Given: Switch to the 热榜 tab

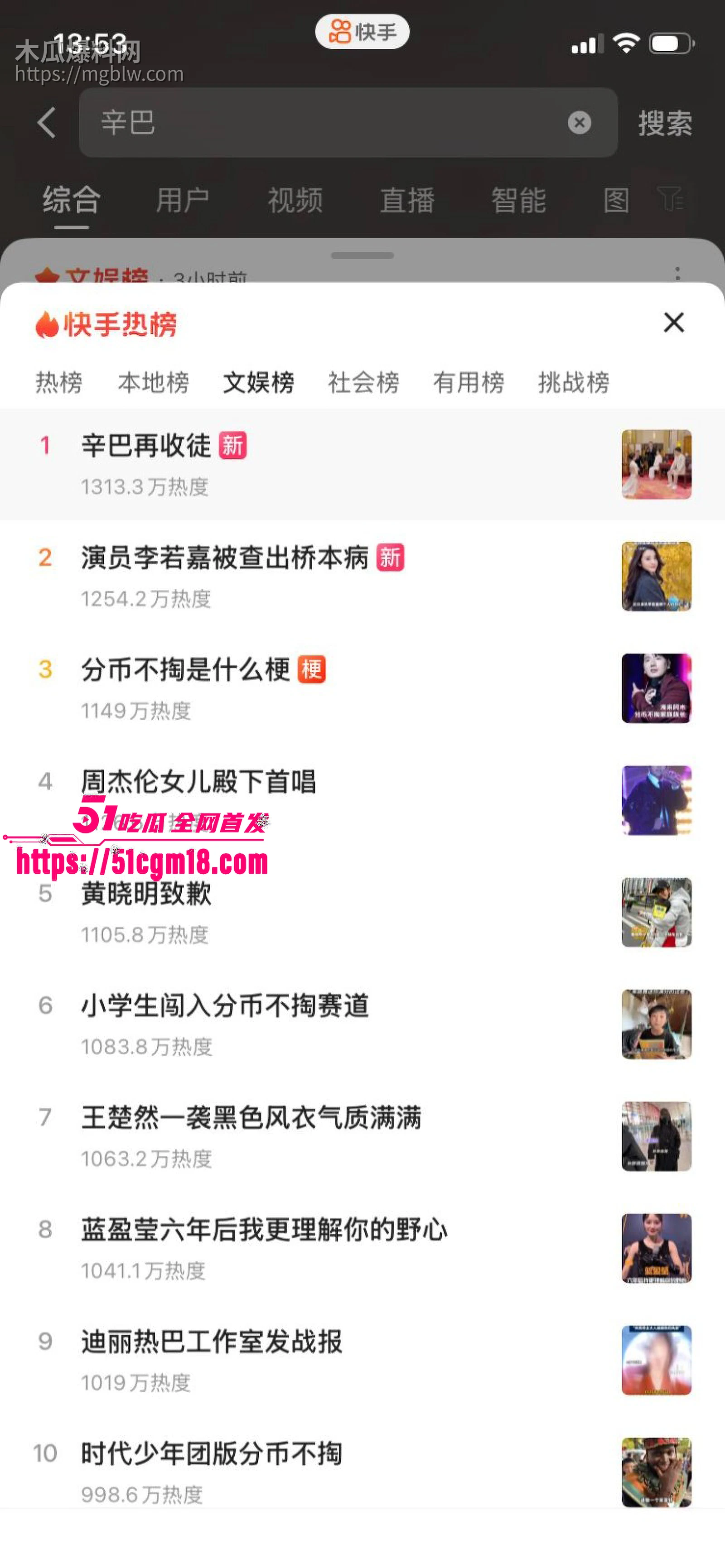Looking at the screenshot, I should pyautogui.click(x=58, y=382).
